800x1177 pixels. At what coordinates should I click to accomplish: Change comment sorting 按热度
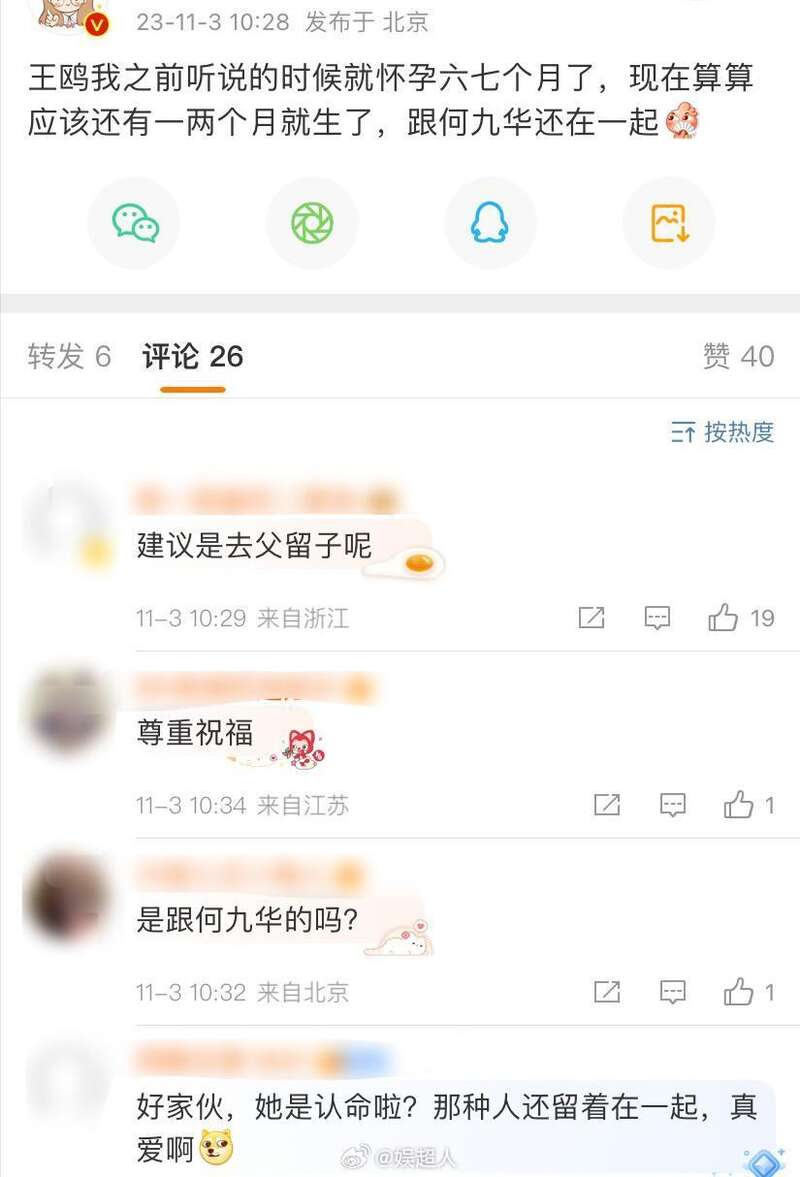723,432
